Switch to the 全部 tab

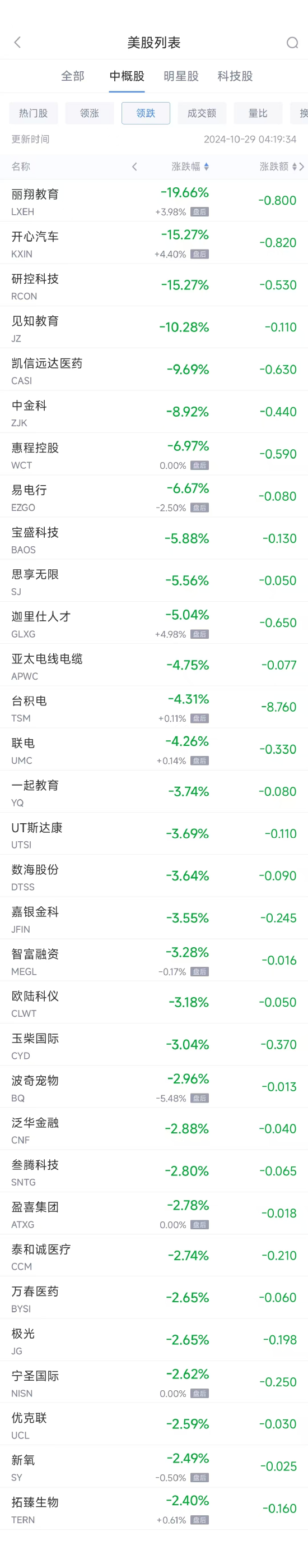(73, 76)
